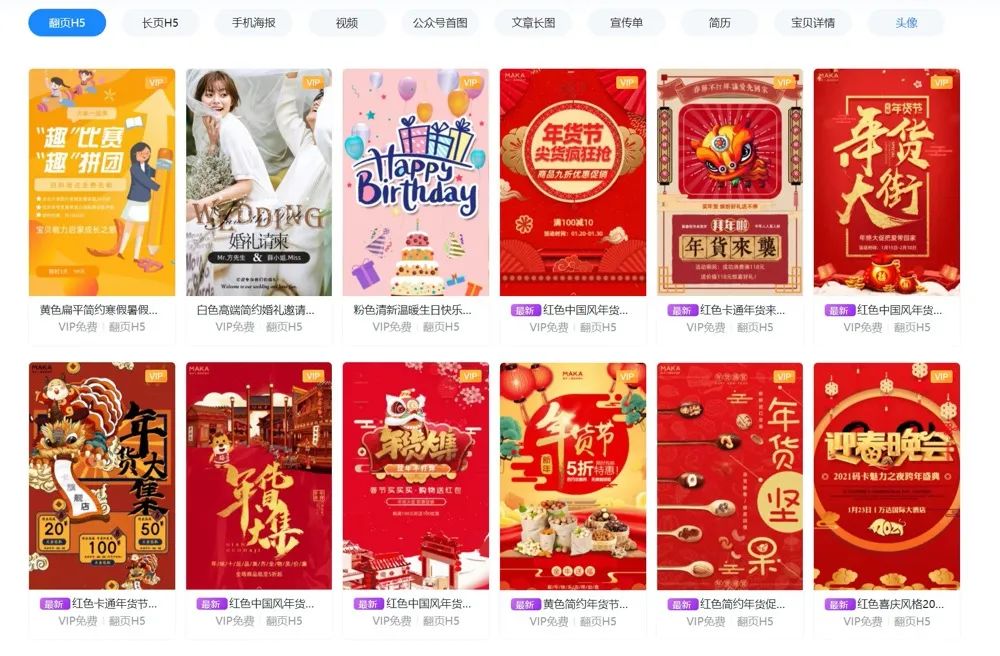Open the 年货坚果 template
This screenshot has height=656, width=1000.
pyautogui.click(x=730, y=476)
